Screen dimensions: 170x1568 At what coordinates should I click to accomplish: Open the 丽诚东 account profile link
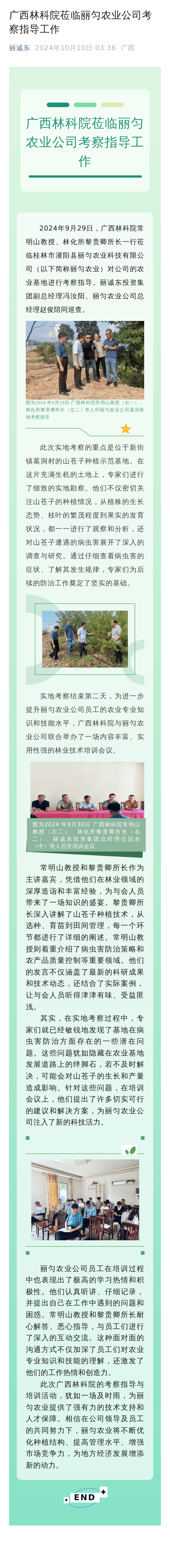click(x=19, y=47)
